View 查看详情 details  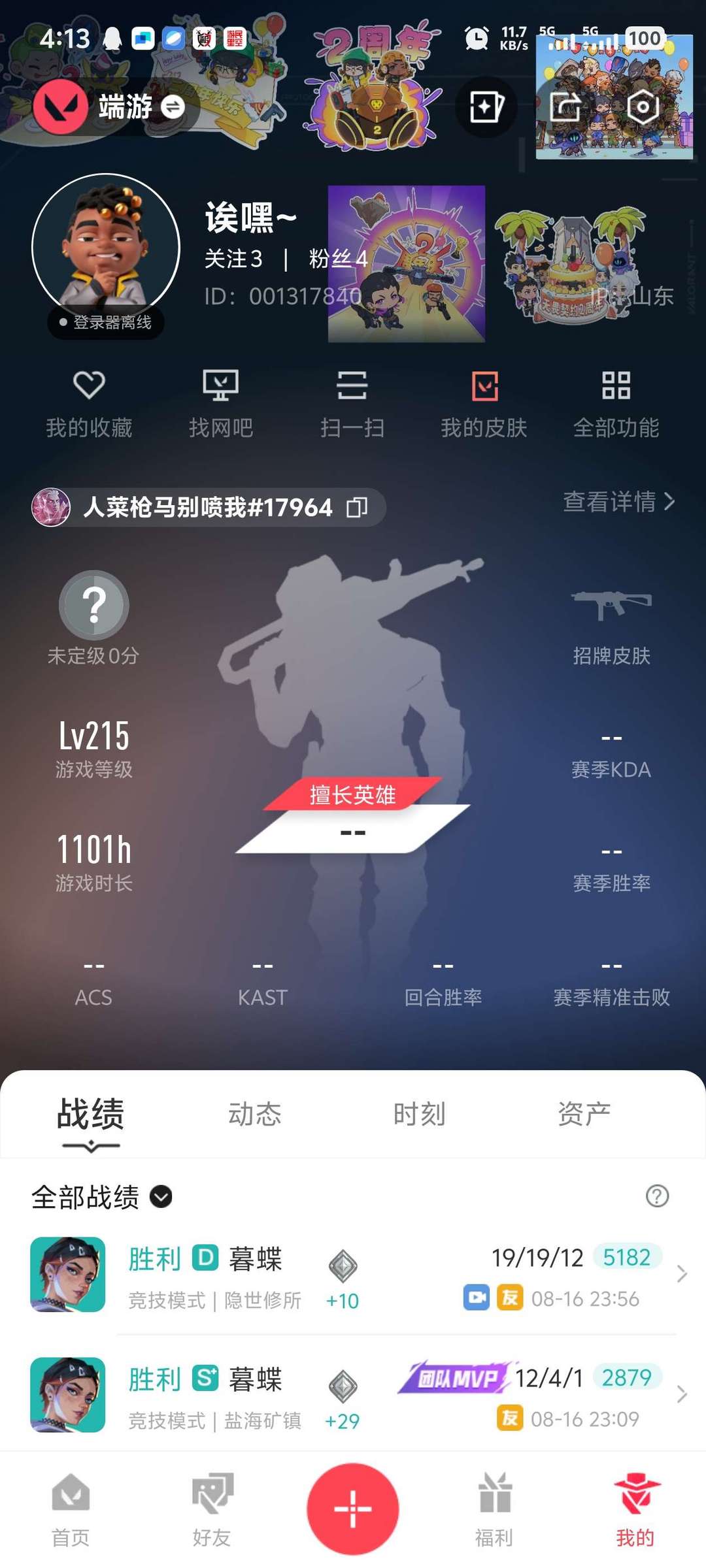point(618,502)
